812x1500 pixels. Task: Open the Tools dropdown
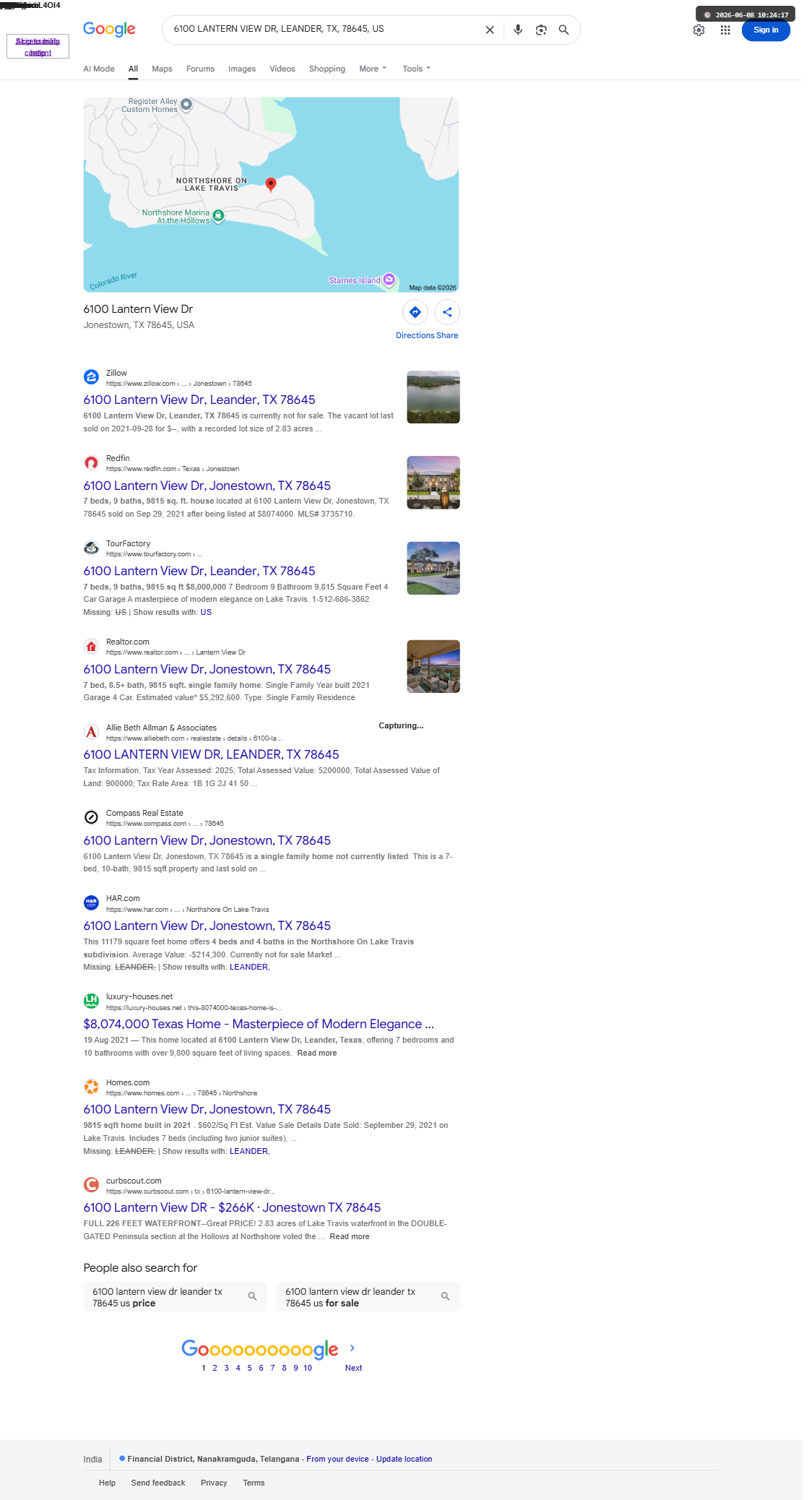click(417, 69)
